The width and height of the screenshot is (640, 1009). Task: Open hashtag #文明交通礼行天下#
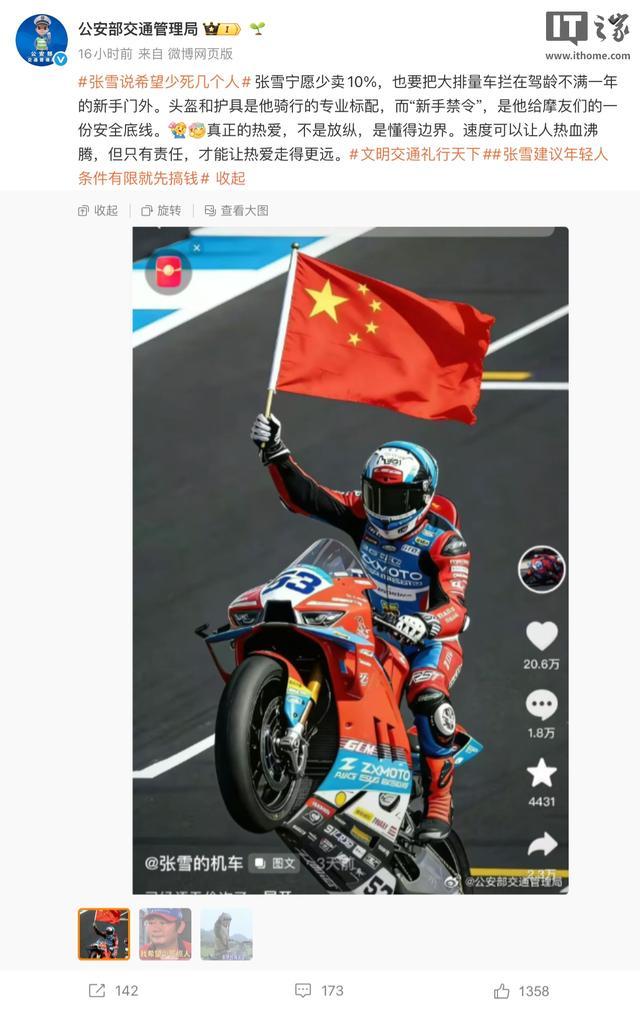[x=414, y=154]
